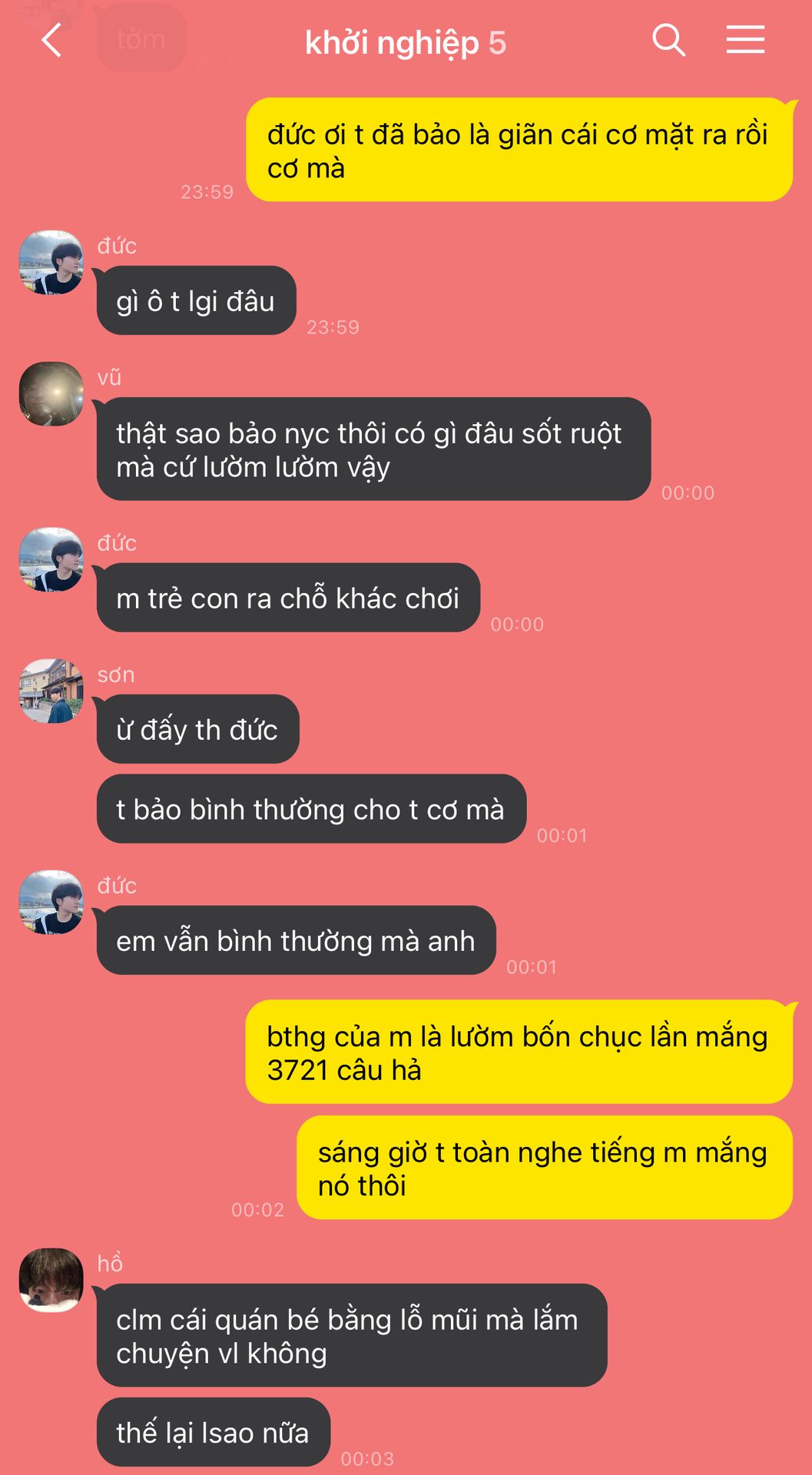Open vũ's profile picture
Screen dimensions: 812x1475
[x=51, y=394]
